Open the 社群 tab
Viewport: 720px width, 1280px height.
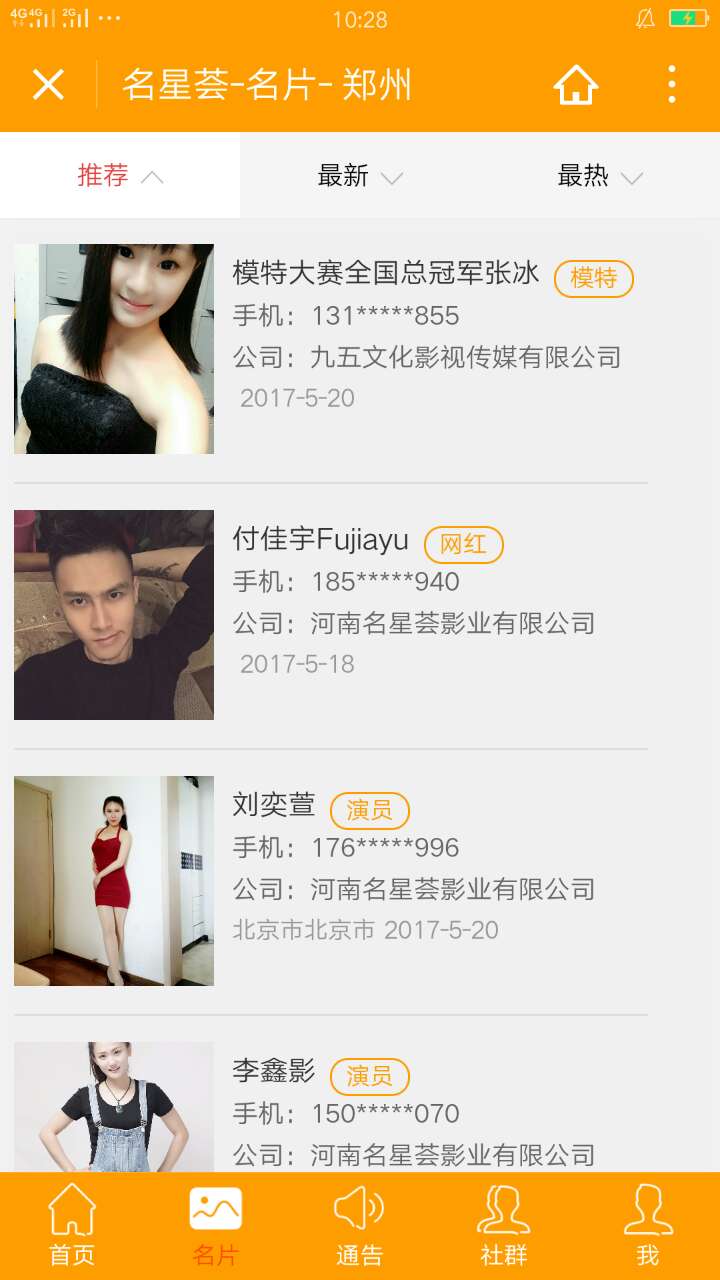504,1225
